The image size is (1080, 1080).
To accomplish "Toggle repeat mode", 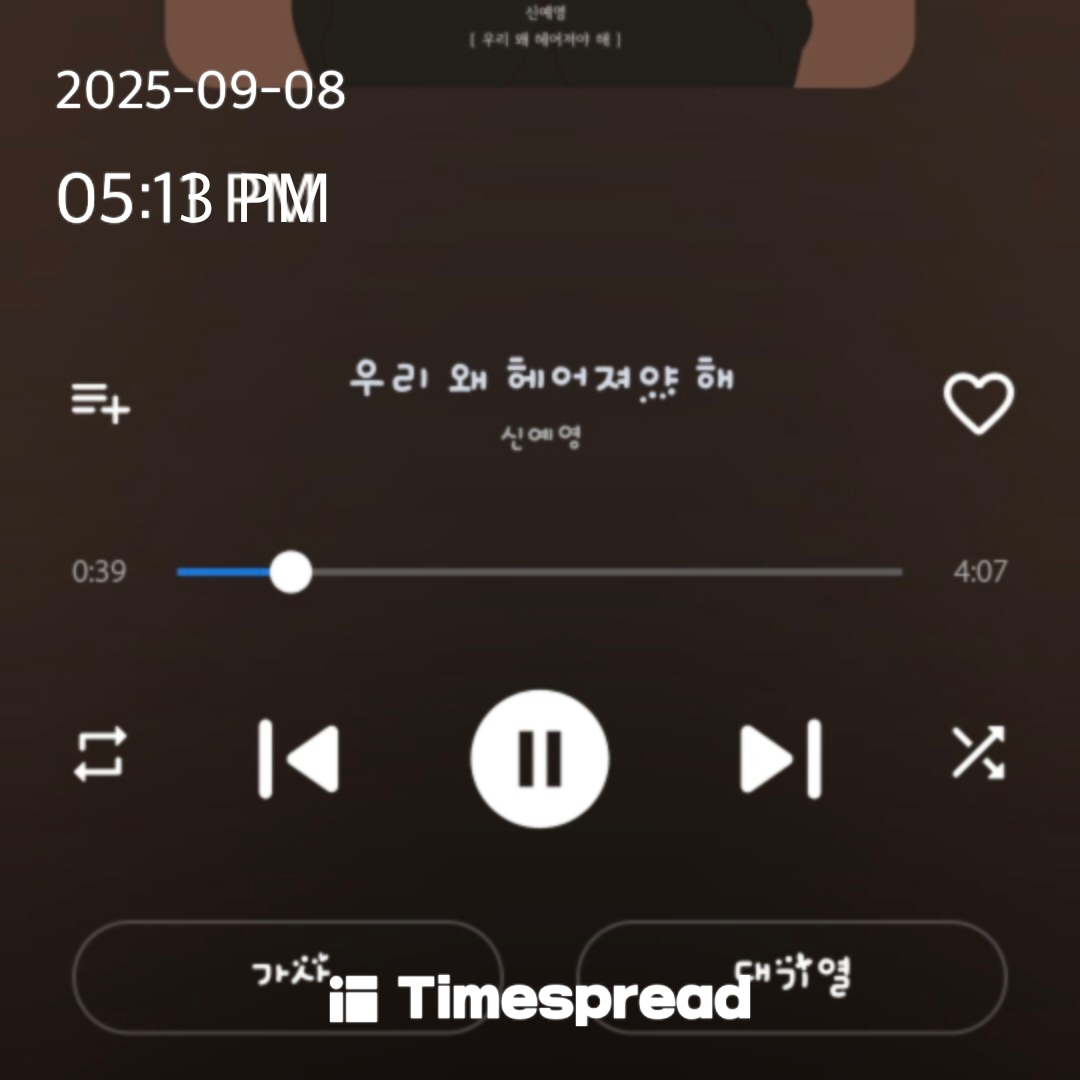I will [100, 754].
